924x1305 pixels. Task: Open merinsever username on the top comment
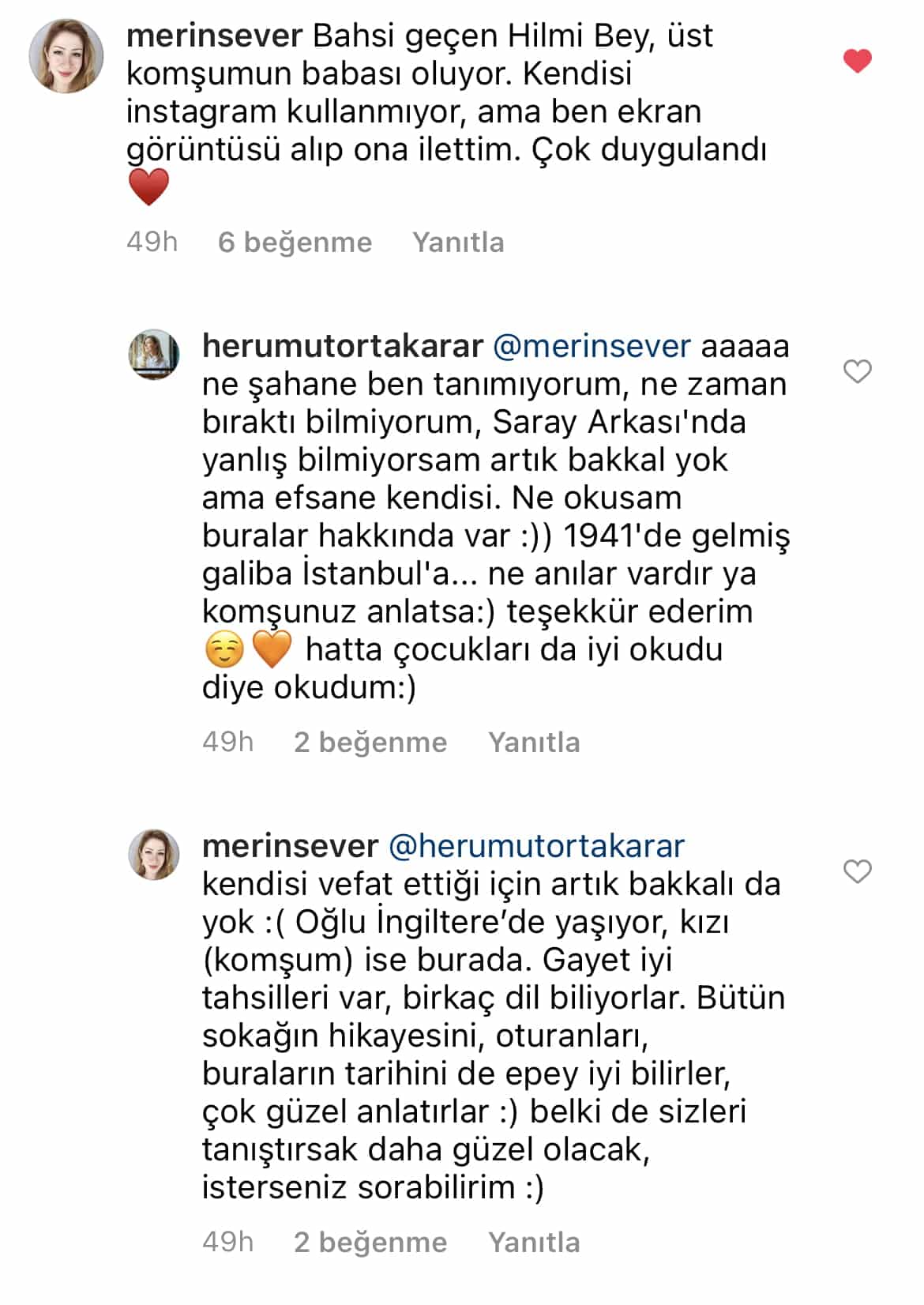pos(214,36)
